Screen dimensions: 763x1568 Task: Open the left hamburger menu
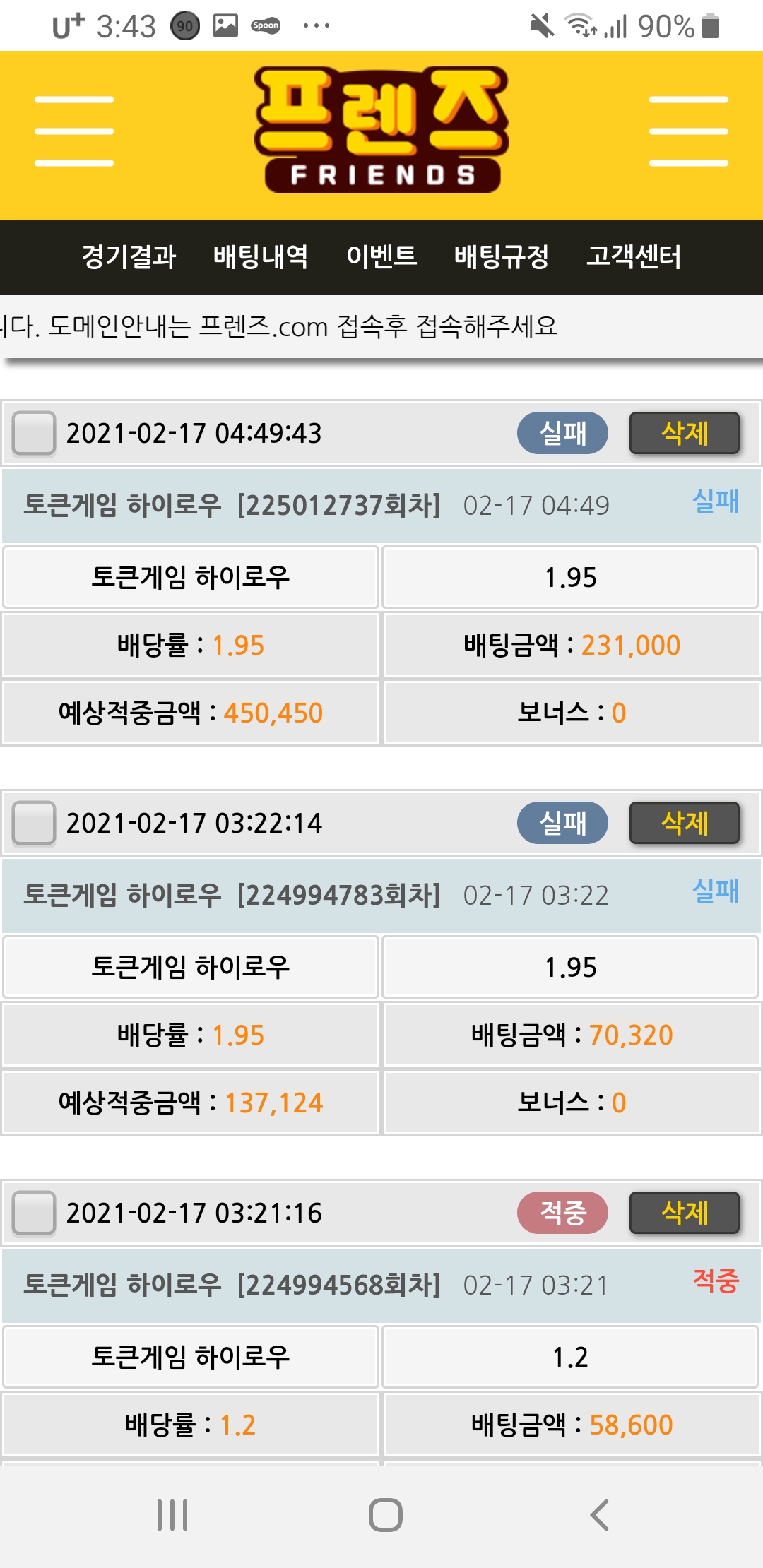pyautogui.click(x=74, y=131)
